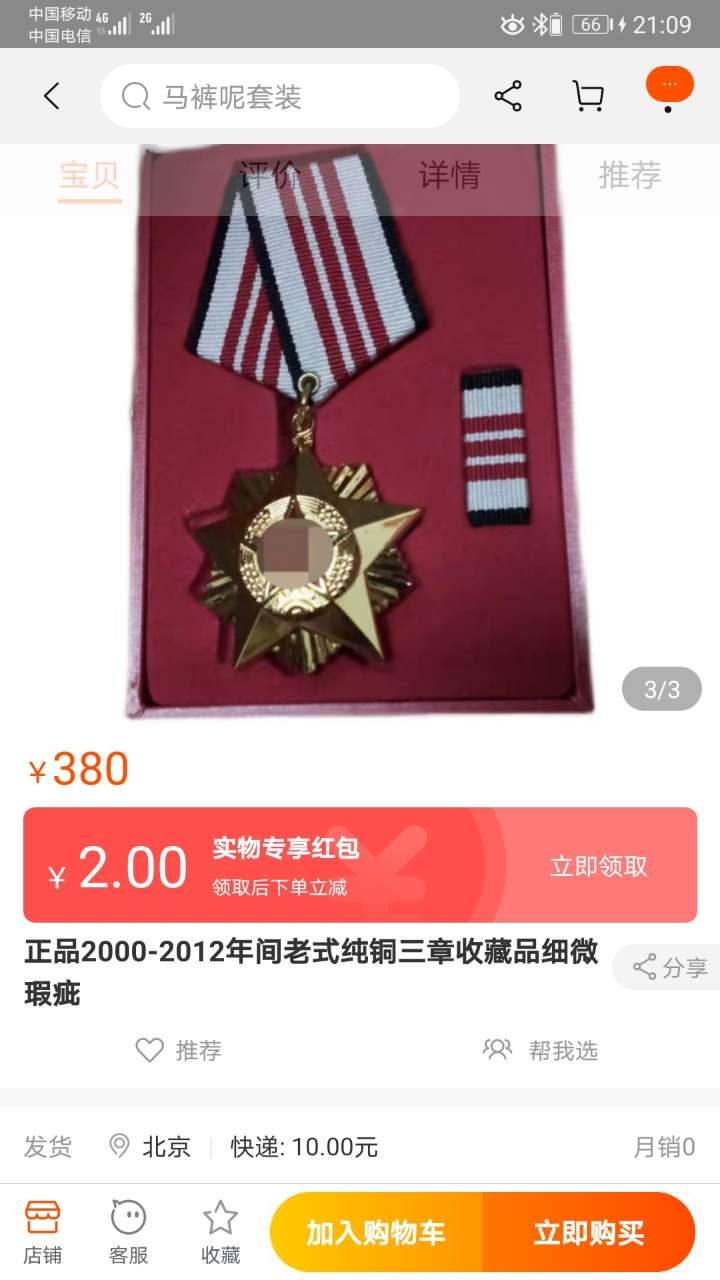The height and width of the screenshot is (1280, 720).
Task: Tap 立即购买 to buy now
Action: (x=588, y=1232)
